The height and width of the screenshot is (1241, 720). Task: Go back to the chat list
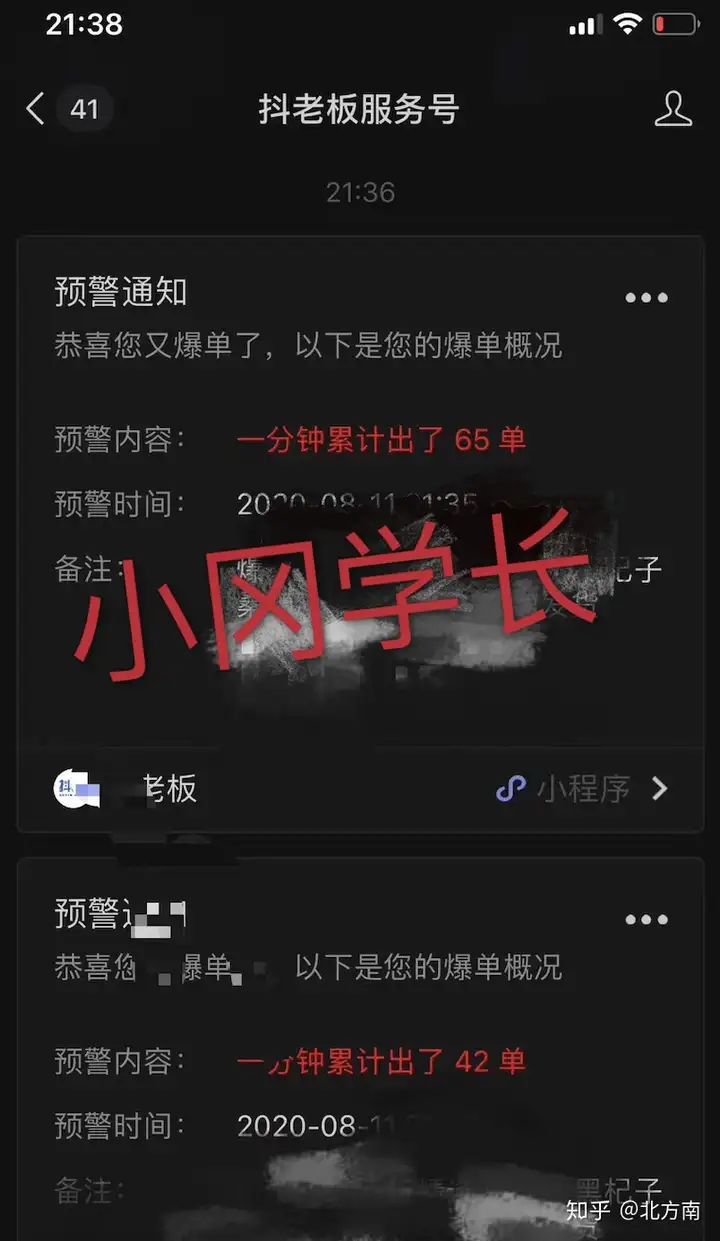36,109
